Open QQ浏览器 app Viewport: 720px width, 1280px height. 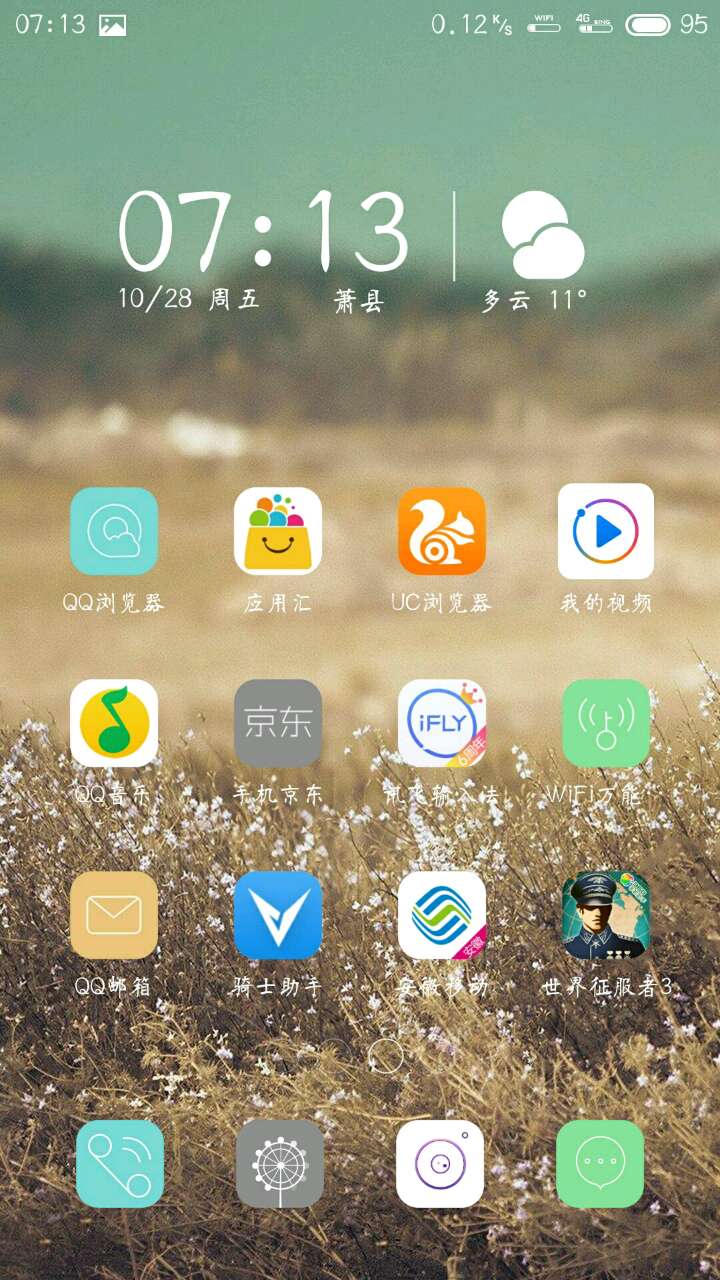click(114, 531)
